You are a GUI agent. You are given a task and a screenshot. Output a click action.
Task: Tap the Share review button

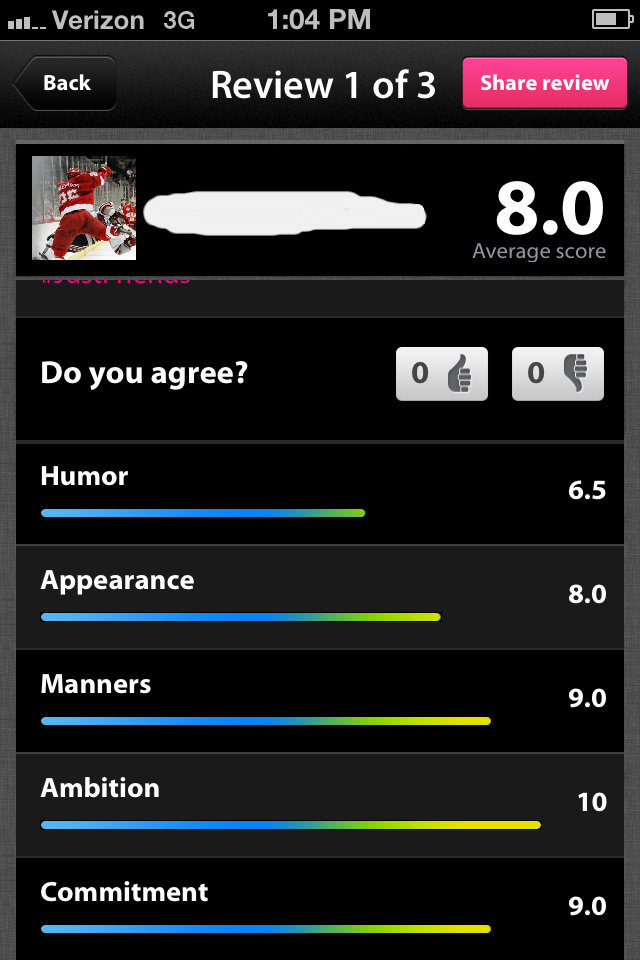[x=544, y=83]
